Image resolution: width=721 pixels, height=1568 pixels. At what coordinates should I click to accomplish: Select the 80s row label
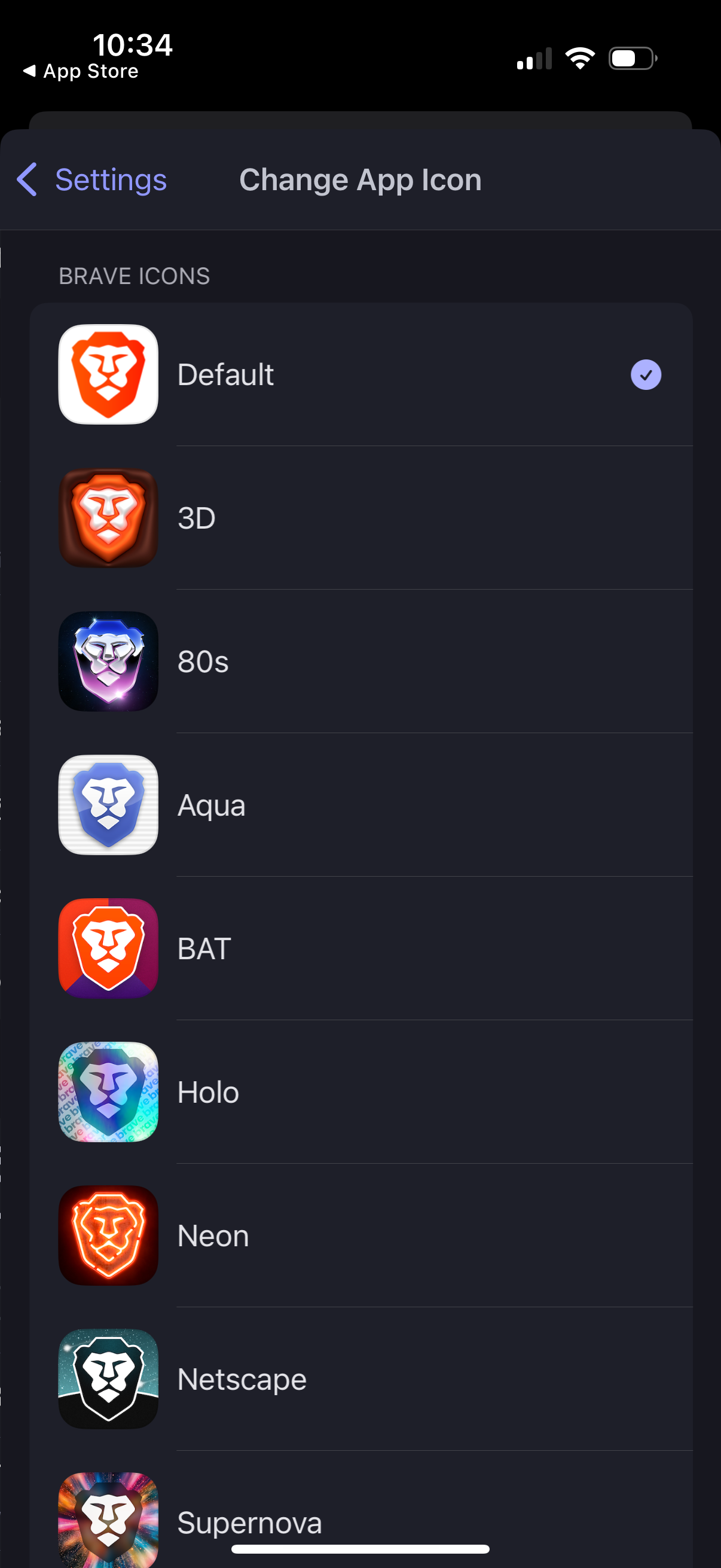click(x=203, y=661)
